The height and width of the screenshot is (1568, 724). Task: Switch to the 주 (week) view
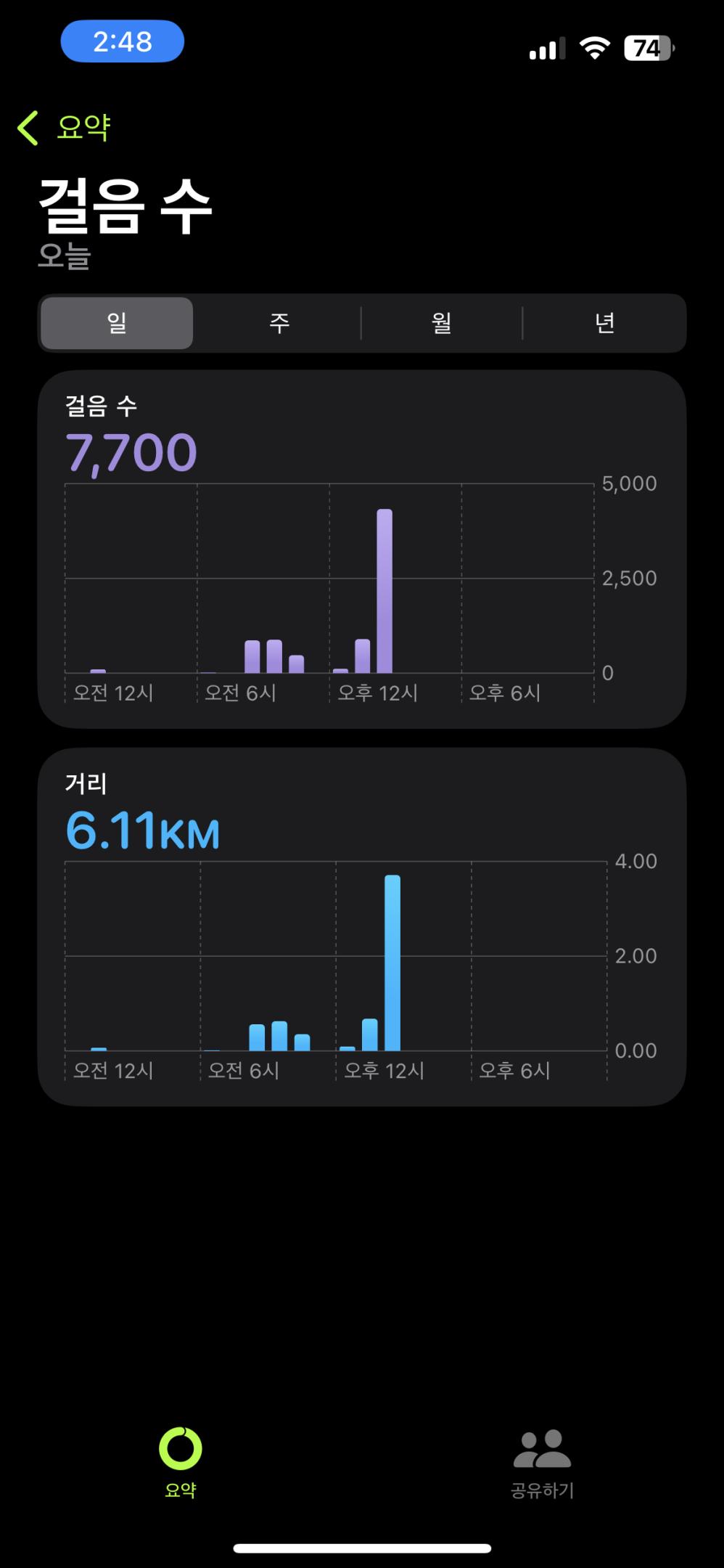[279, 323]
